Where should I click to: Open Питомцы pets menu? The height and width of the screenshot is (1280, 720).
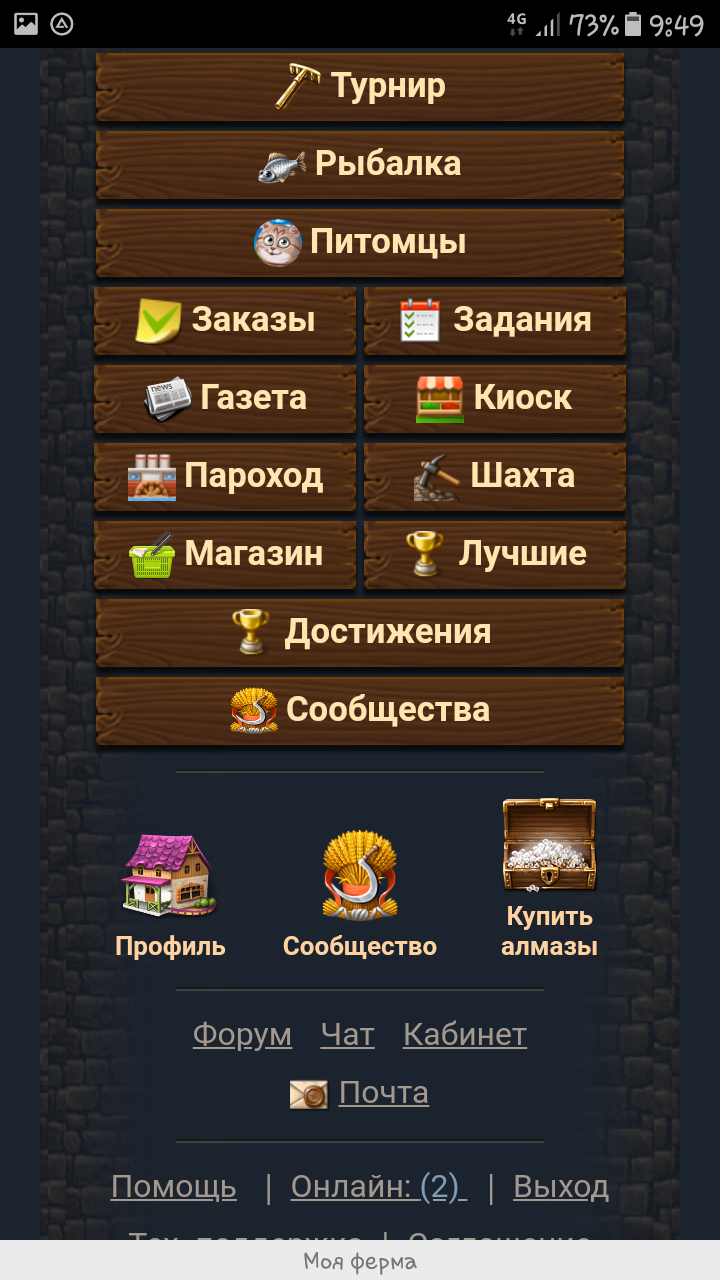tap(360, 242)
